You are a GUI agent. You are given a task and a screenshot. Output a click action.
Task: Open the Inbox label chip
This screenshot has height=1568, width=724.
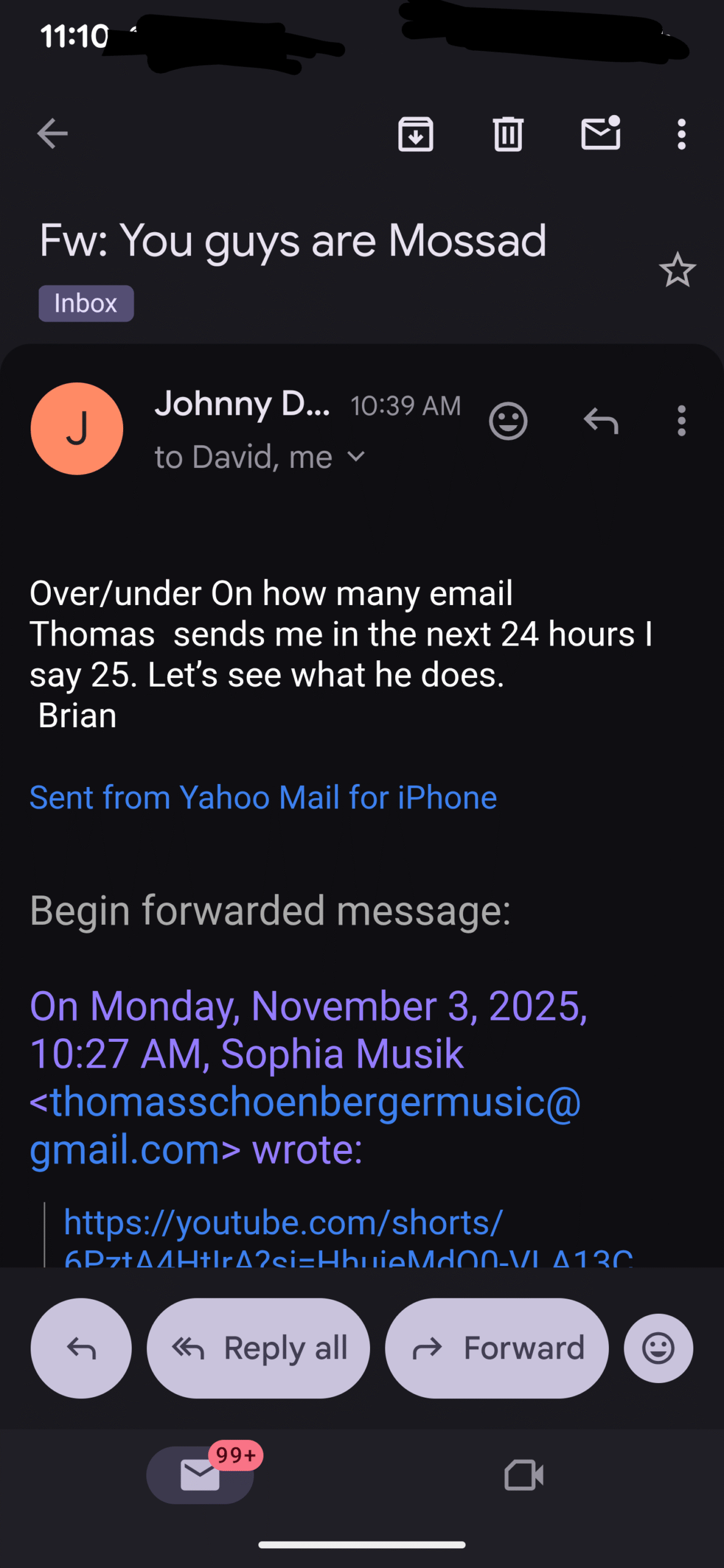(86, 303)
